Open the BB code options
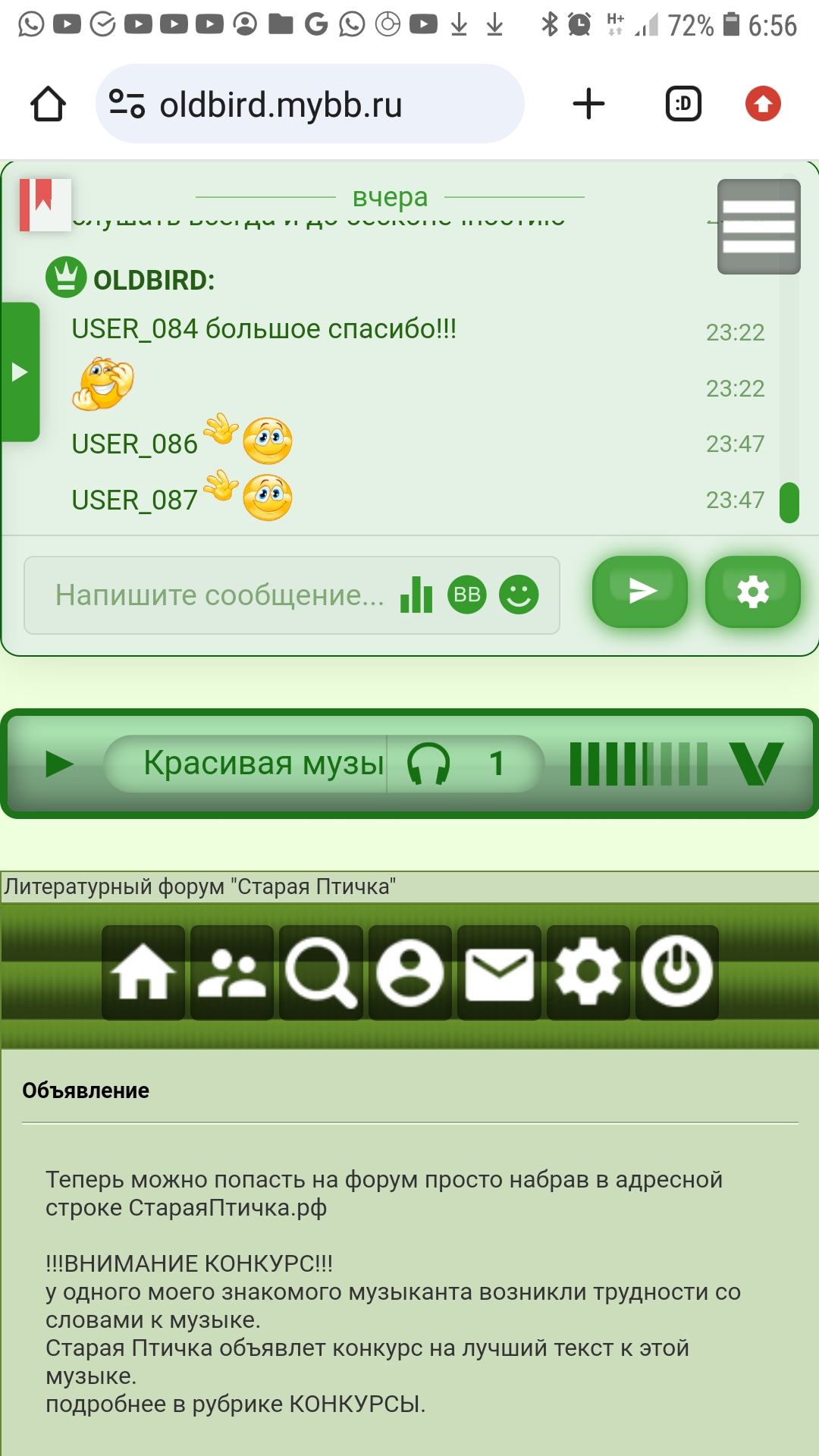 point(466,595)
